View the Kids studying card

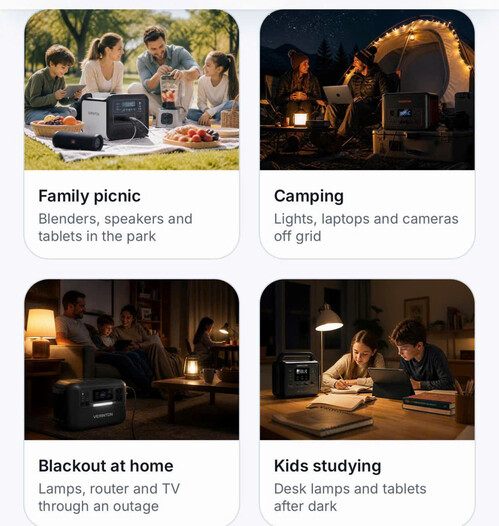pyautogui.click(x=367, y=403)
